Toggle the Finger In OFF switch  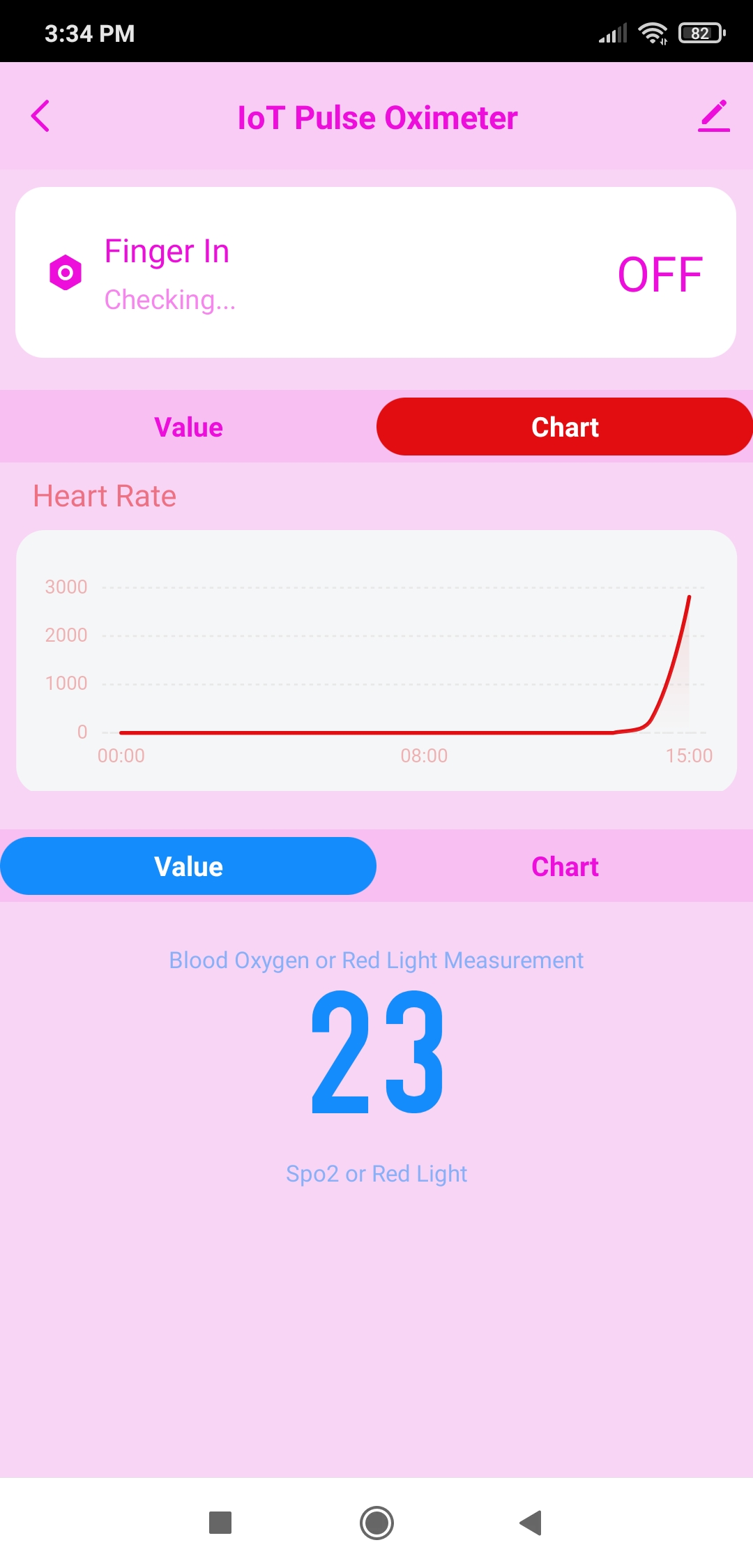(659, 274)
